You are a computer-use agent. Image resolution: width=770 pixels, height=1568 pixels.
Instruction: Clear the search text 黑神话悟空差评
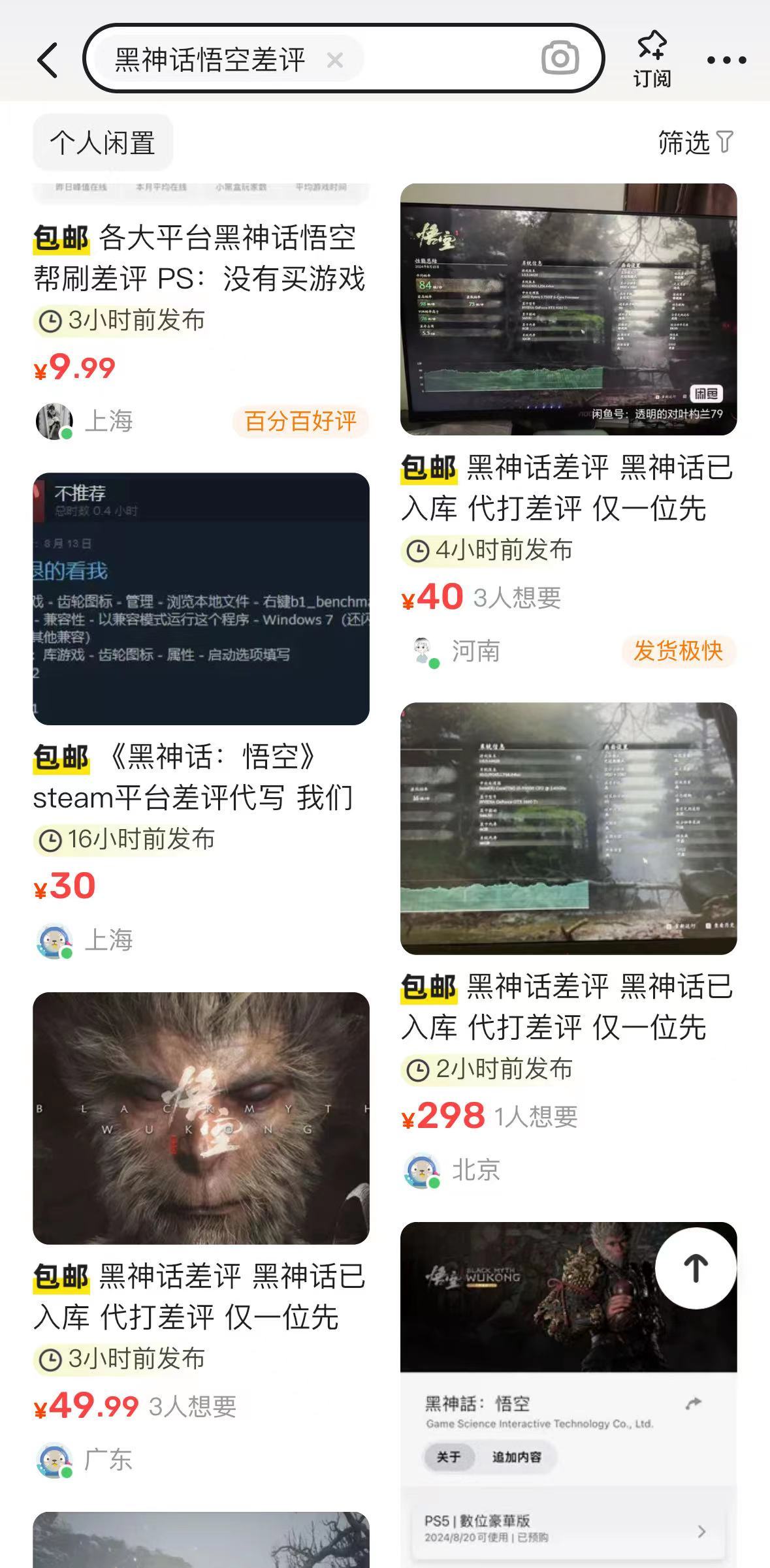pyautogui.click(x=335, y=61)
